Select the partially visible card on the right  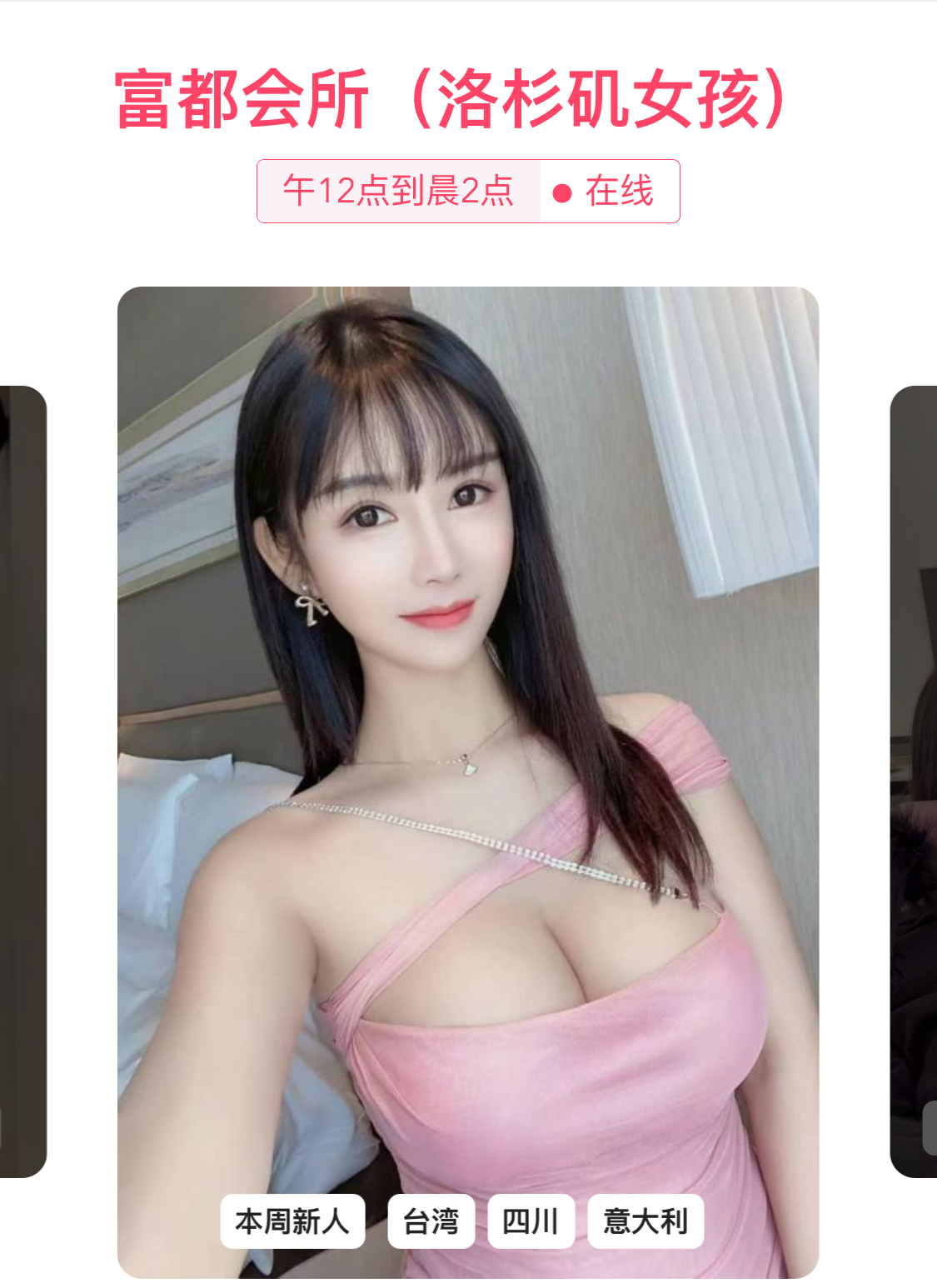[914, 781]
